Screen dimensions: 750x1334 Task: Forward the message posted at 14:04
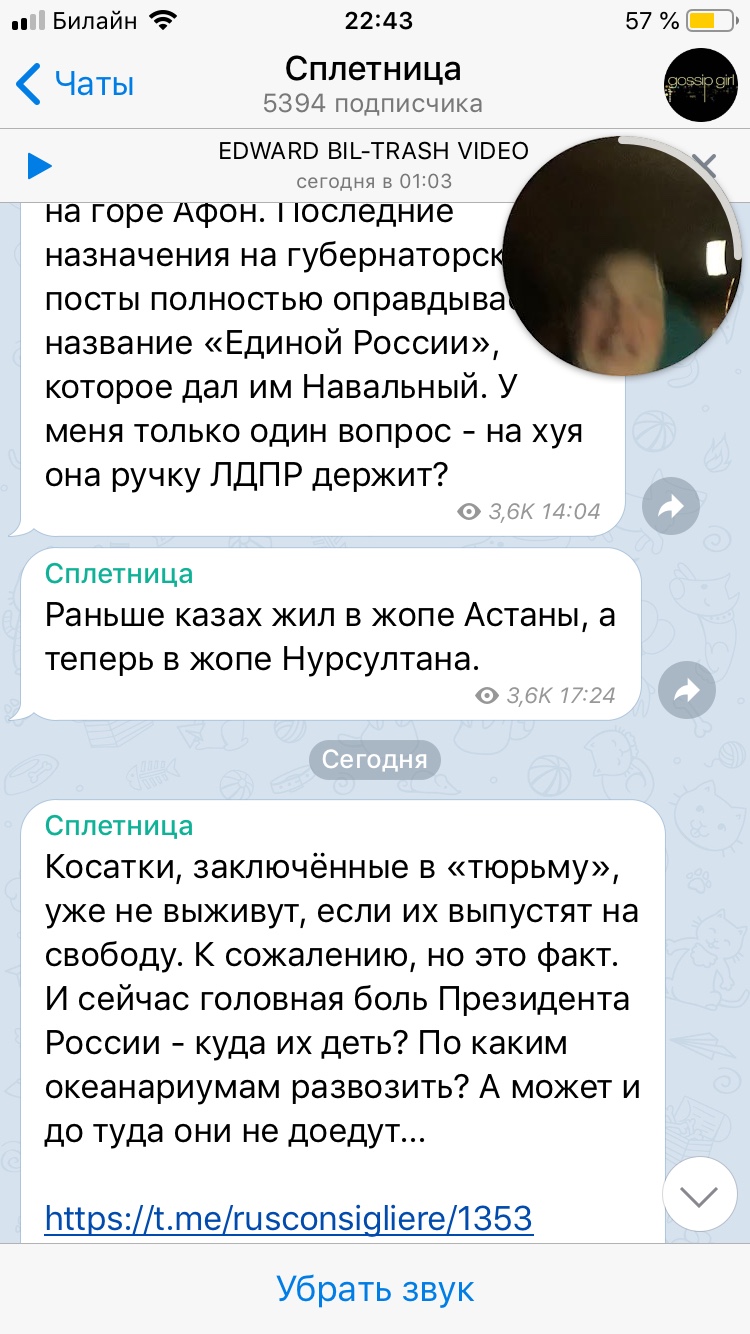click(671, 508)
